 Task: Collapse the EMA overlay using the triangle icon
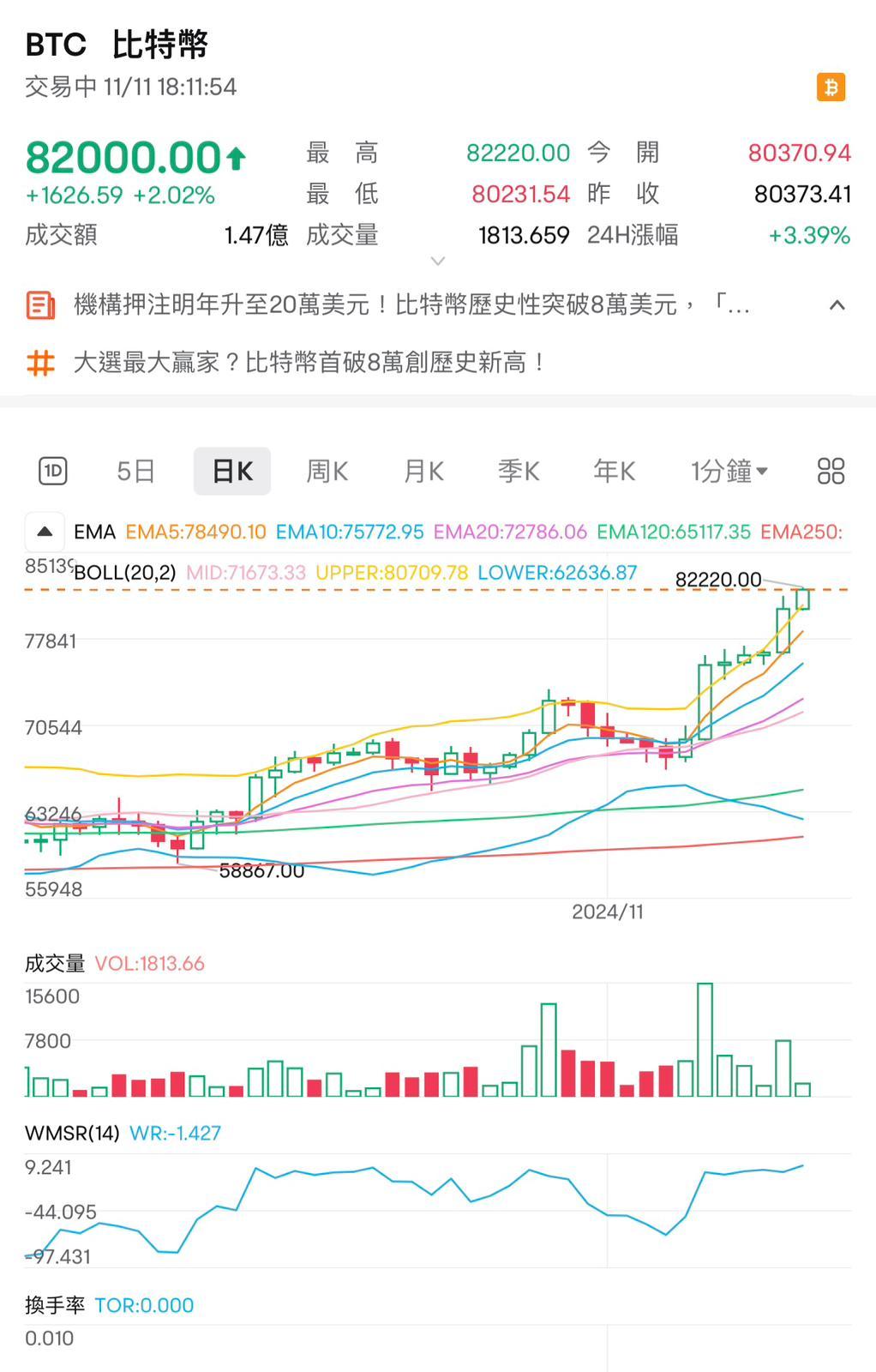[x=43, y=532]
